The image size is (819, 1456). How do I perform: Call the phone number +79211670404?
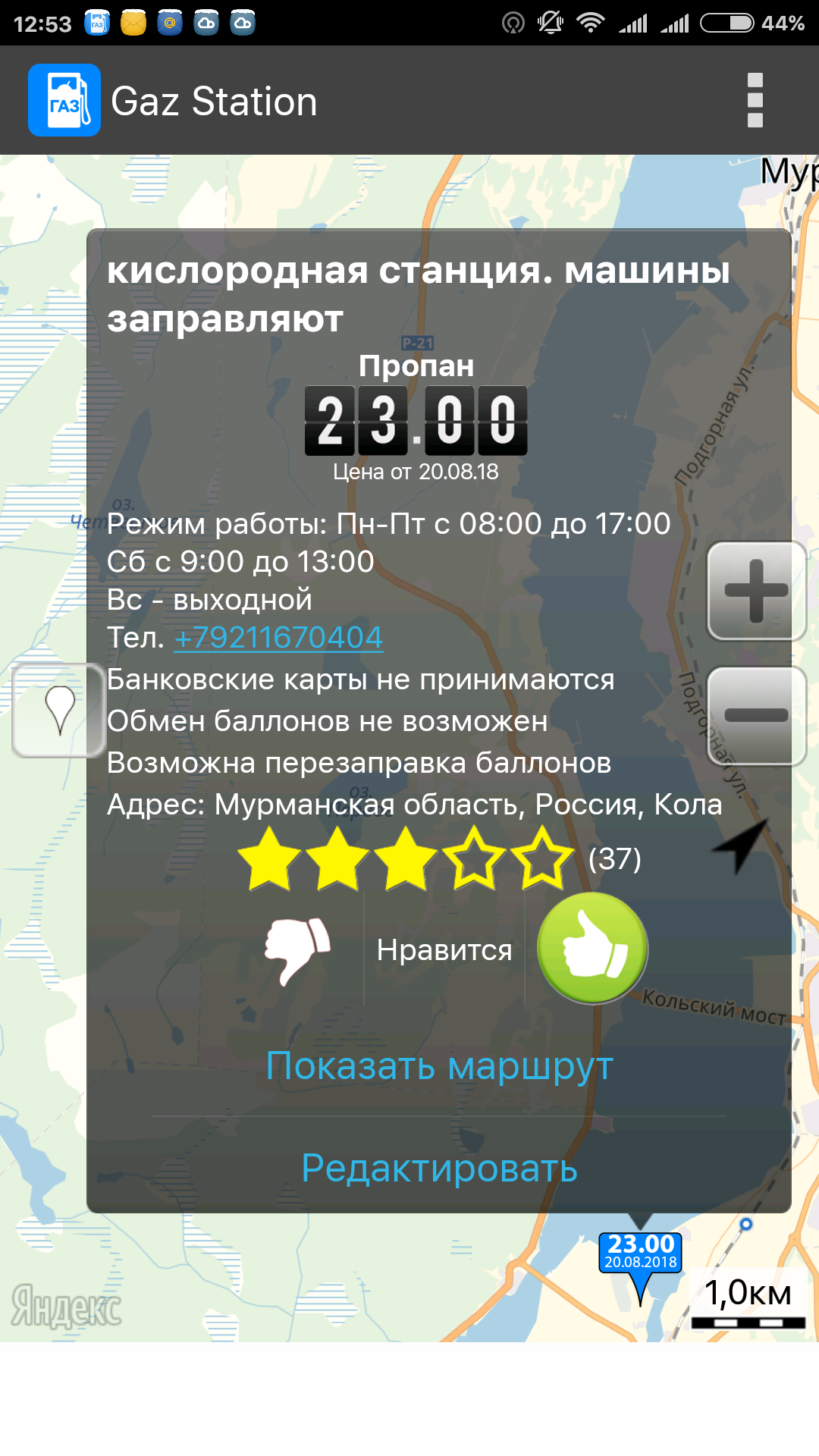(278, 638)
